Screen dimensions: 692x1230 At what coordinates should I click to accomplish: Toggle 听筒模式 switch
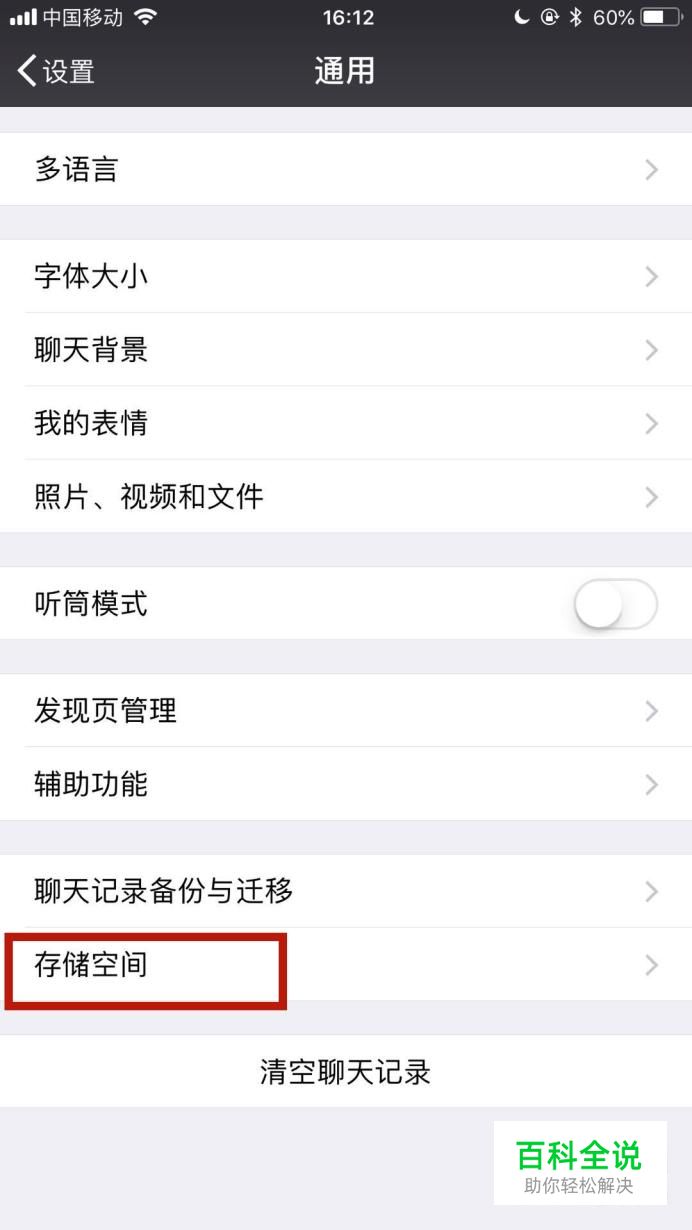point(615,604)
